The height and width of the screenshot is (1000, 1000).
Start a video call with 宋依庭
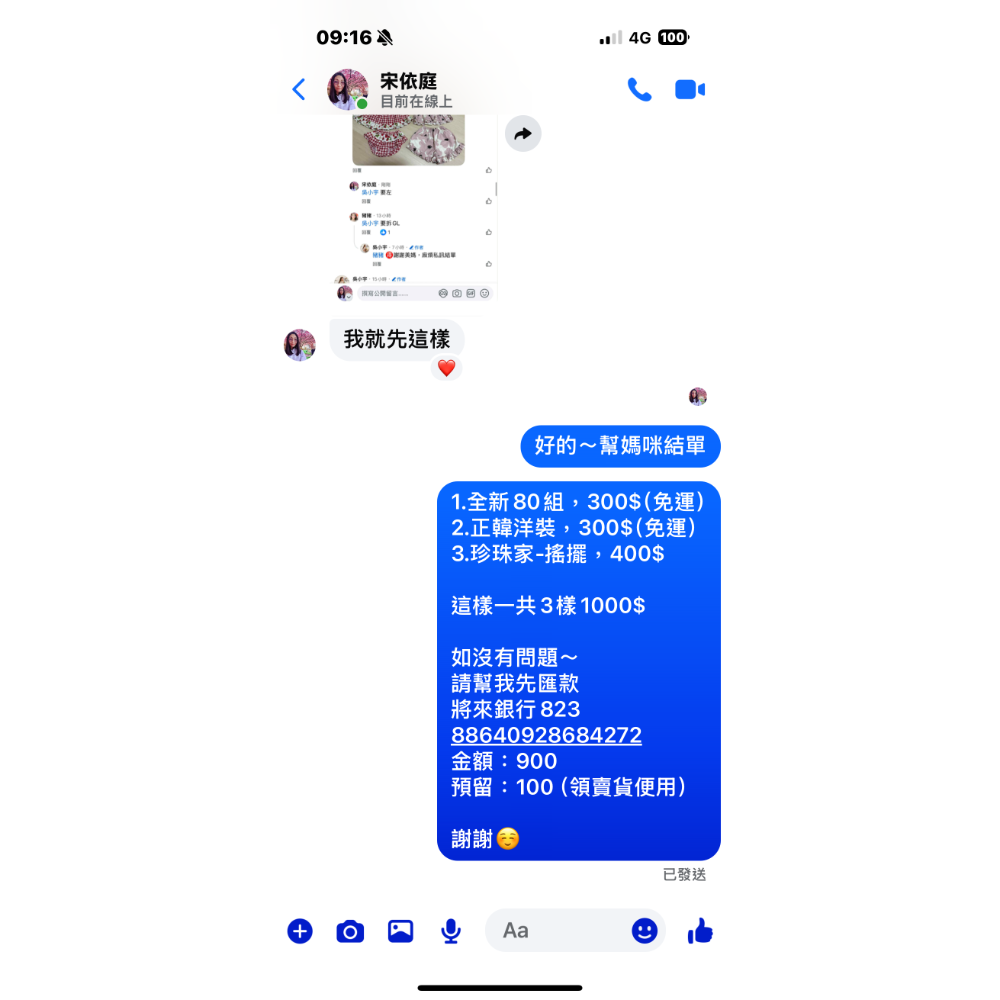(x=690, y=90)
